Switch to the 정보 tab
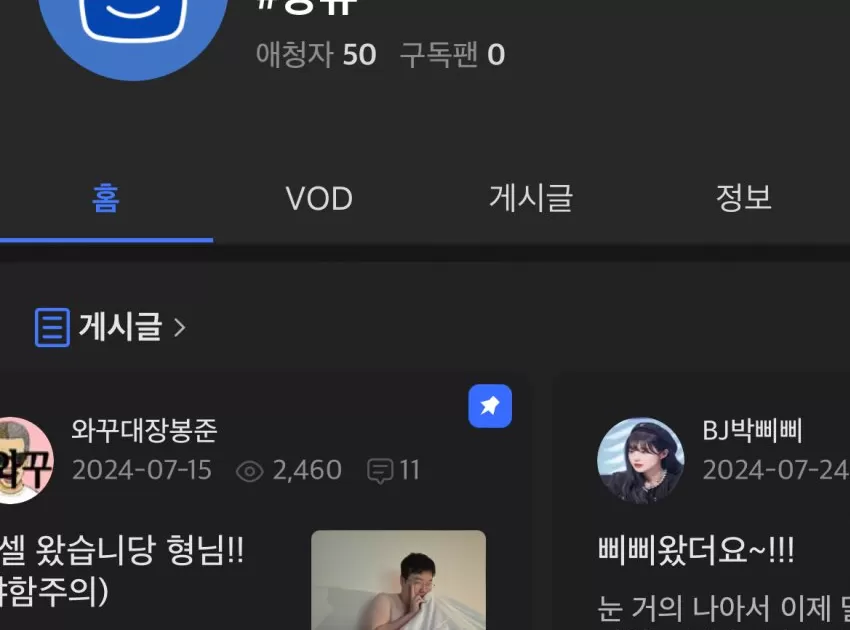This screenshot has height=630, width=850. click(743, 198)
